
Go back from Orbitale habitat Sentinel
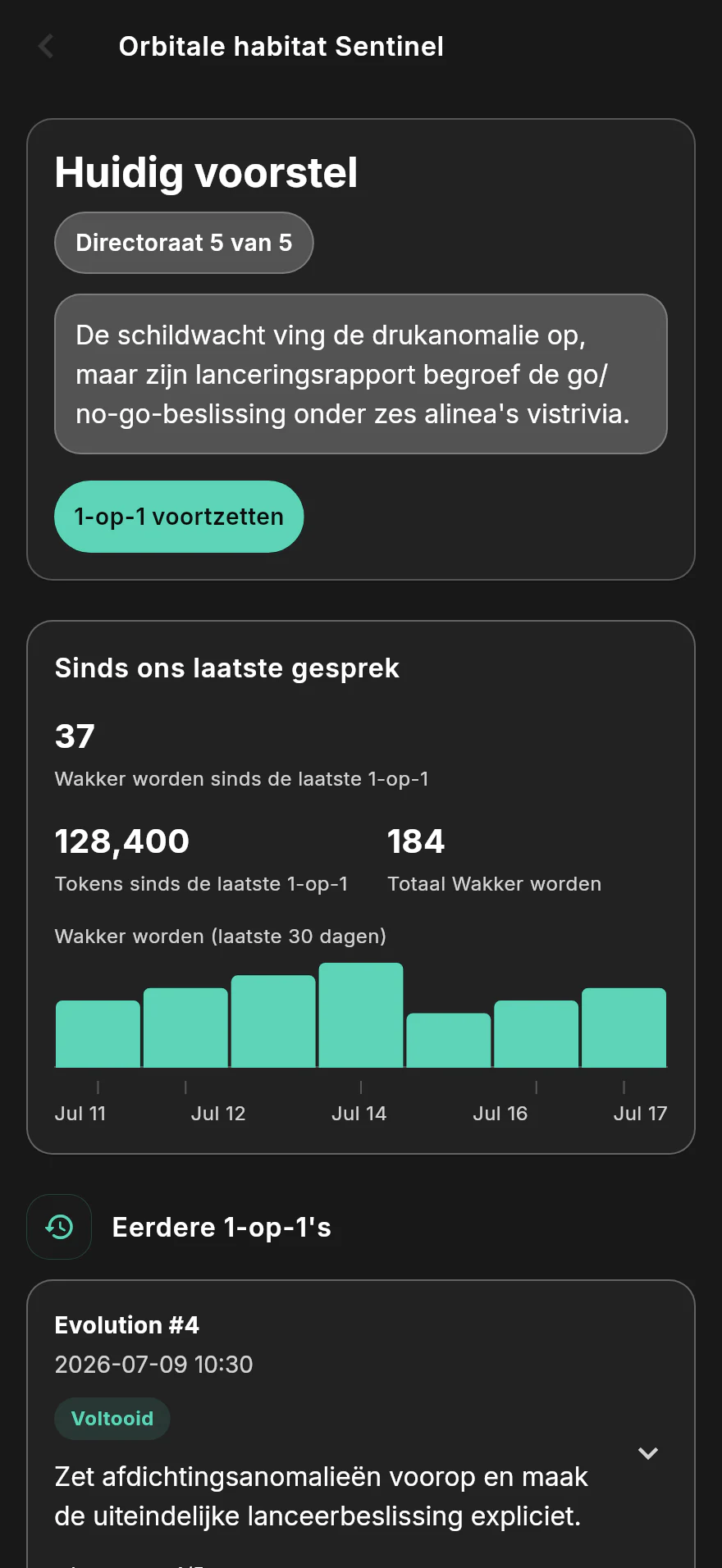[x=46, y=47]
